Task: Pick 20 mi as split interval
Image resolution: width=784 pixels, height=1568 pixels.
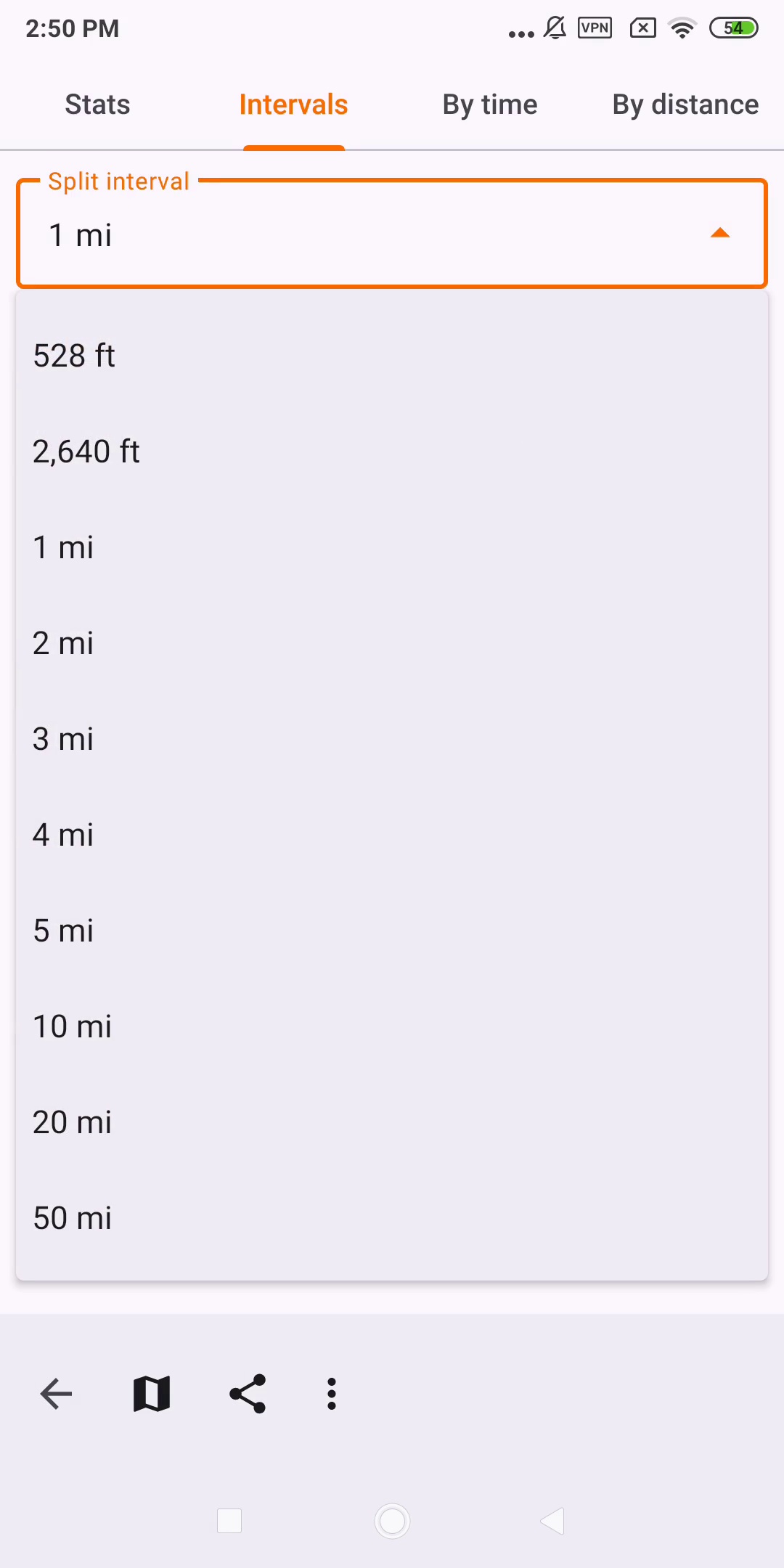Action: point(392,1122)
